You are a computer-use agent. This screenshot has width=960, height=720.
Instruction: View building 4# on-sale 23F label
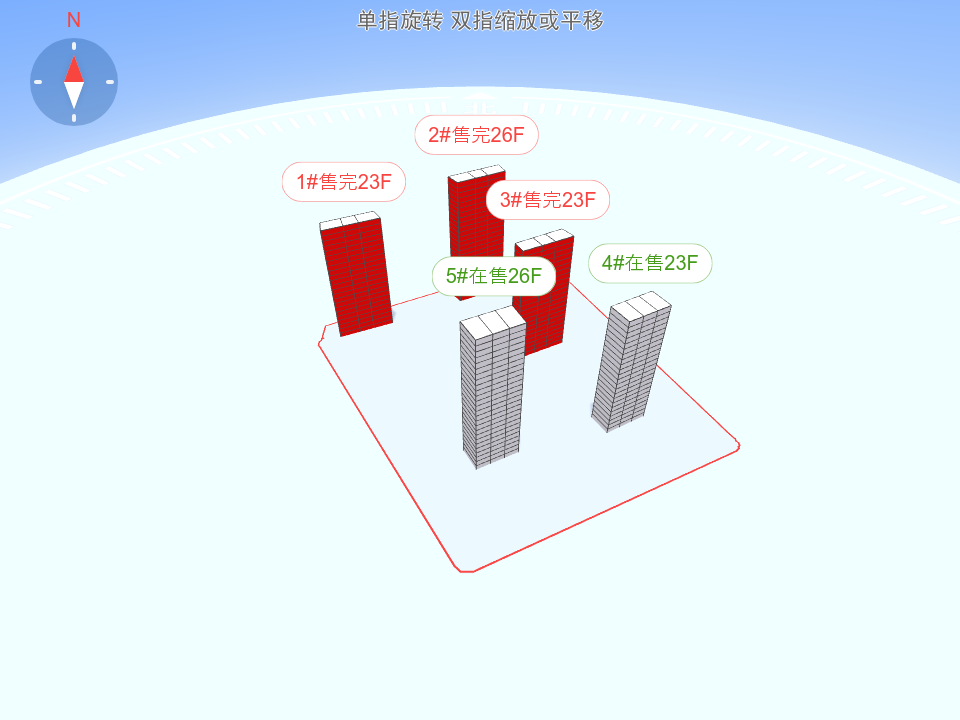[x=650, y=264]
